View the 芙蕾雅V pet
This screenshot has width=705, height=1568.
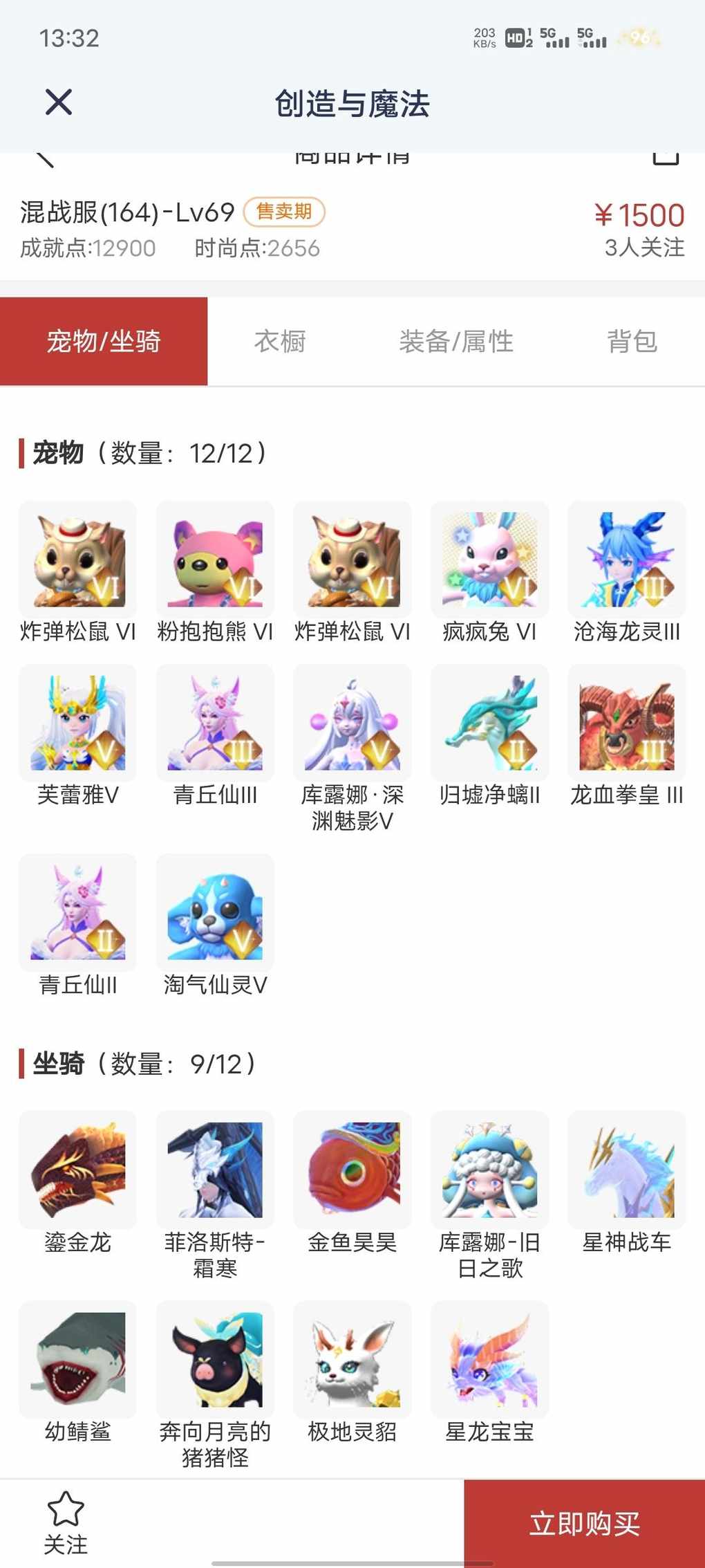(78, 723)
